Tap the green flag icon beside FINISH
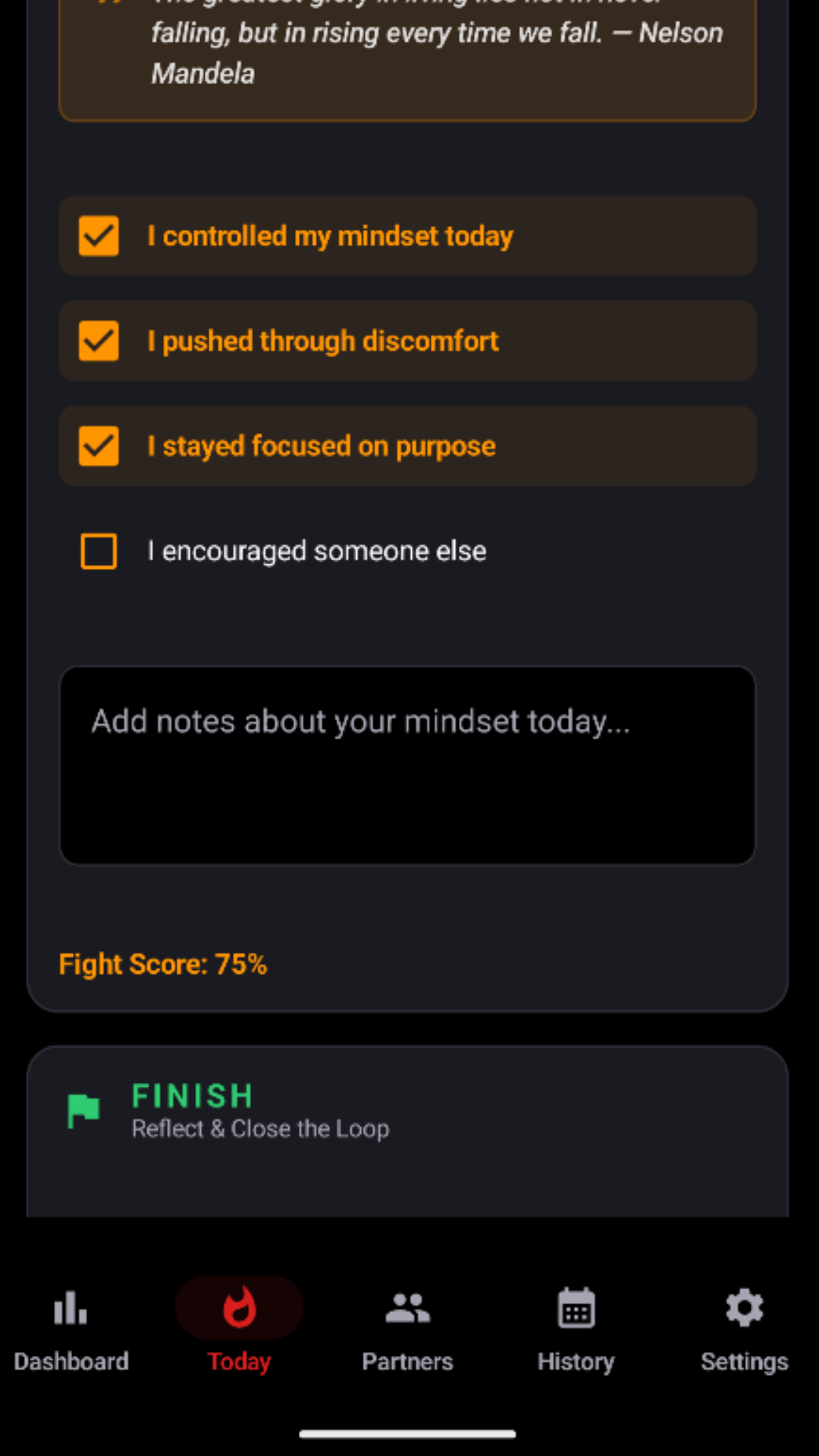The height and width of the screenshot is (1456, 819). 83,1109
